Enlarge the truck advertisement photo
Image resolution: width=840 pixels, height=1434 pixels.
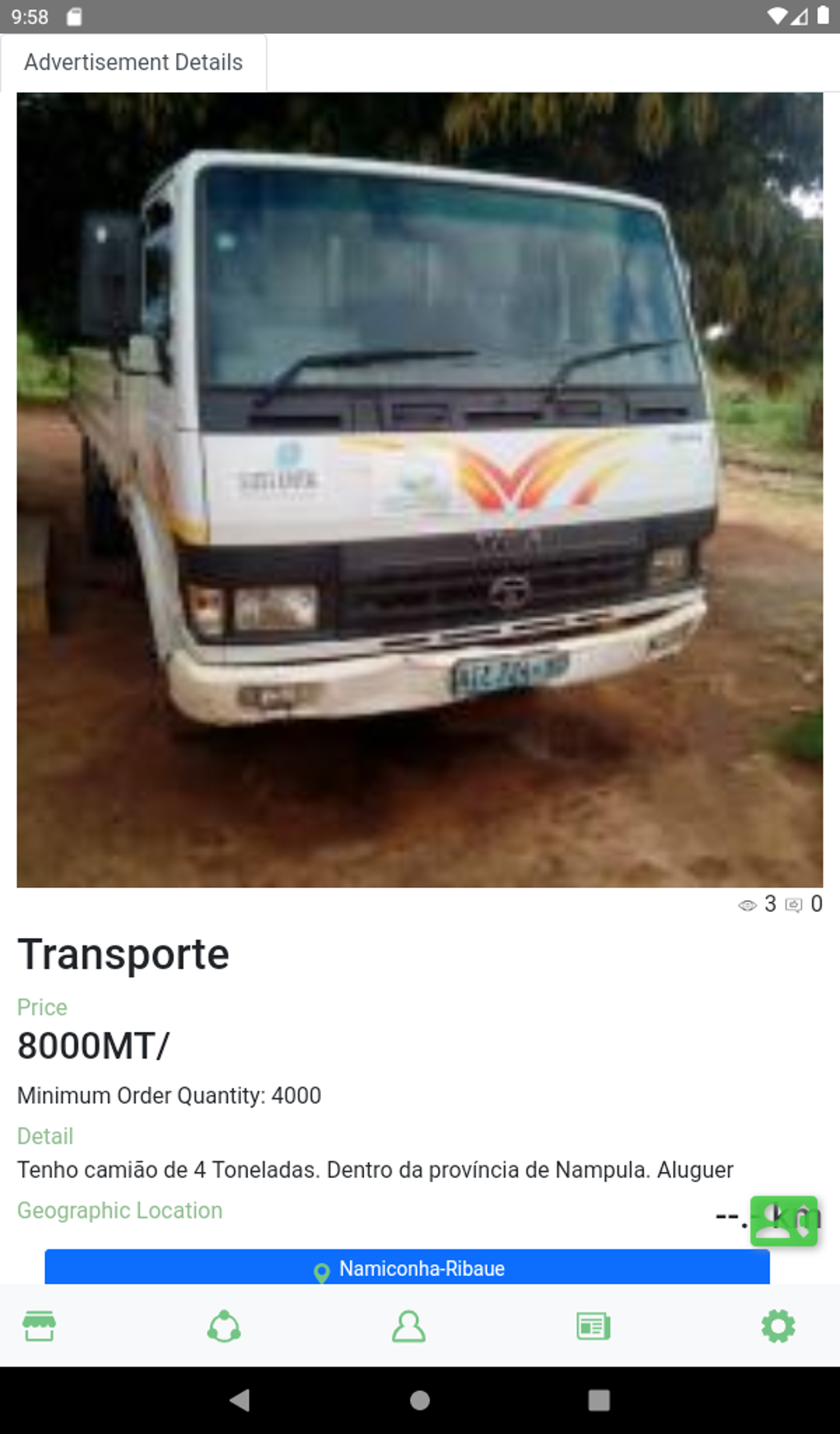(x=420, y=489)
